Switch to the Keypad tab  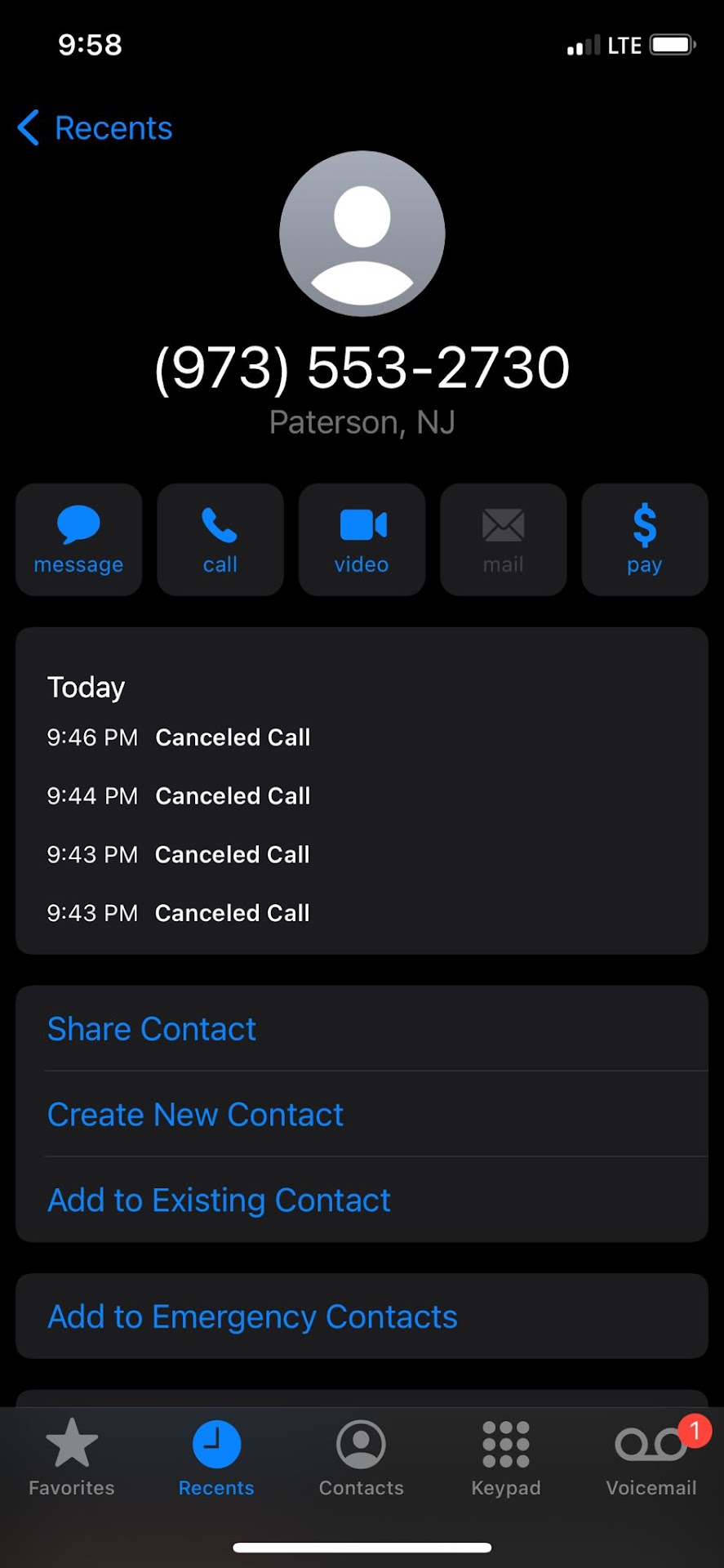[506, 1458]
